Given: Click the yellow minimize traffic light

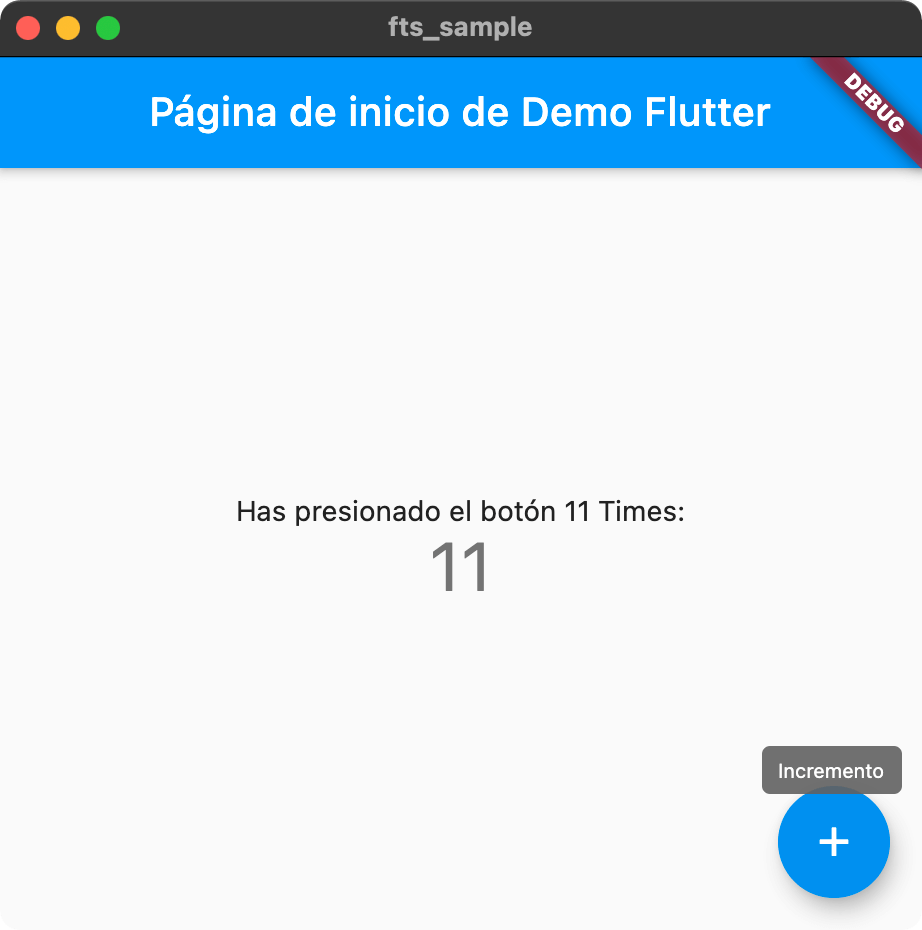Looking at the screenshot, I should 67,28.
